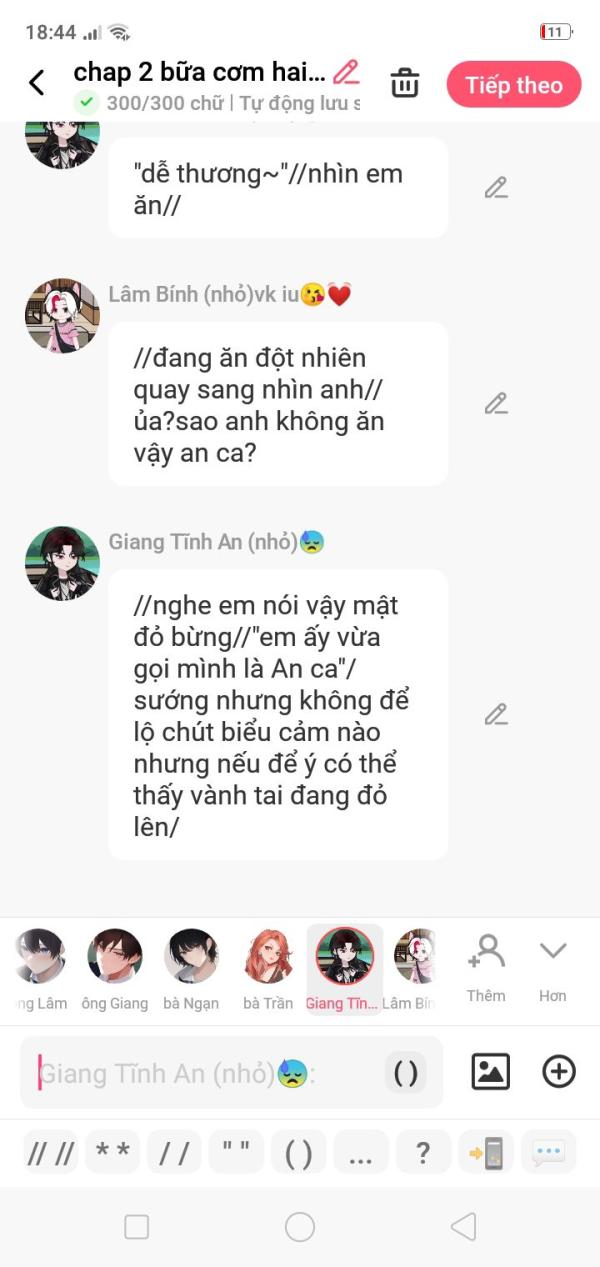Select character bà Trần

268,970
